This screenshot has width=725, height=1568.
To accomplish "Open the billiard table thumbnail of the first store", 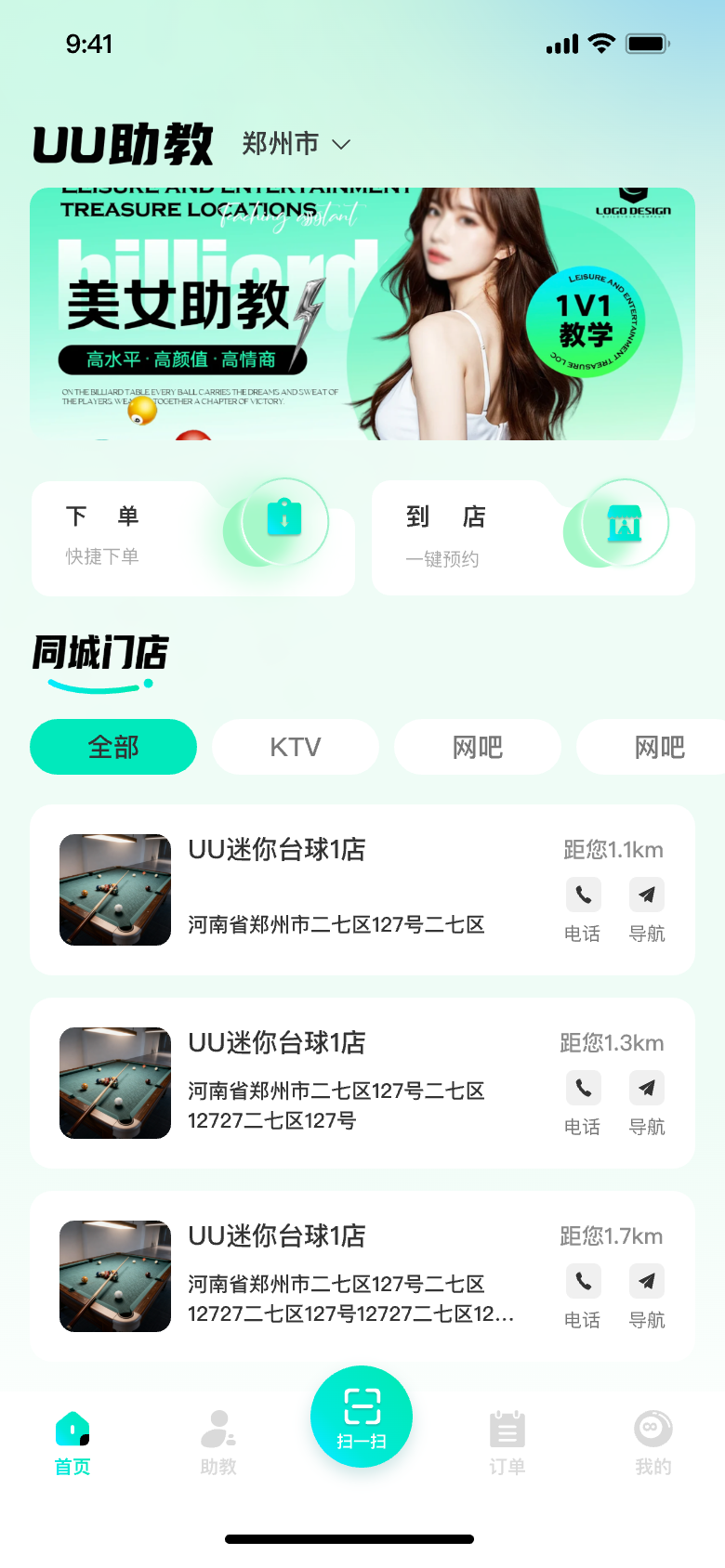I will pyautogui.click(x=114, y=889).
